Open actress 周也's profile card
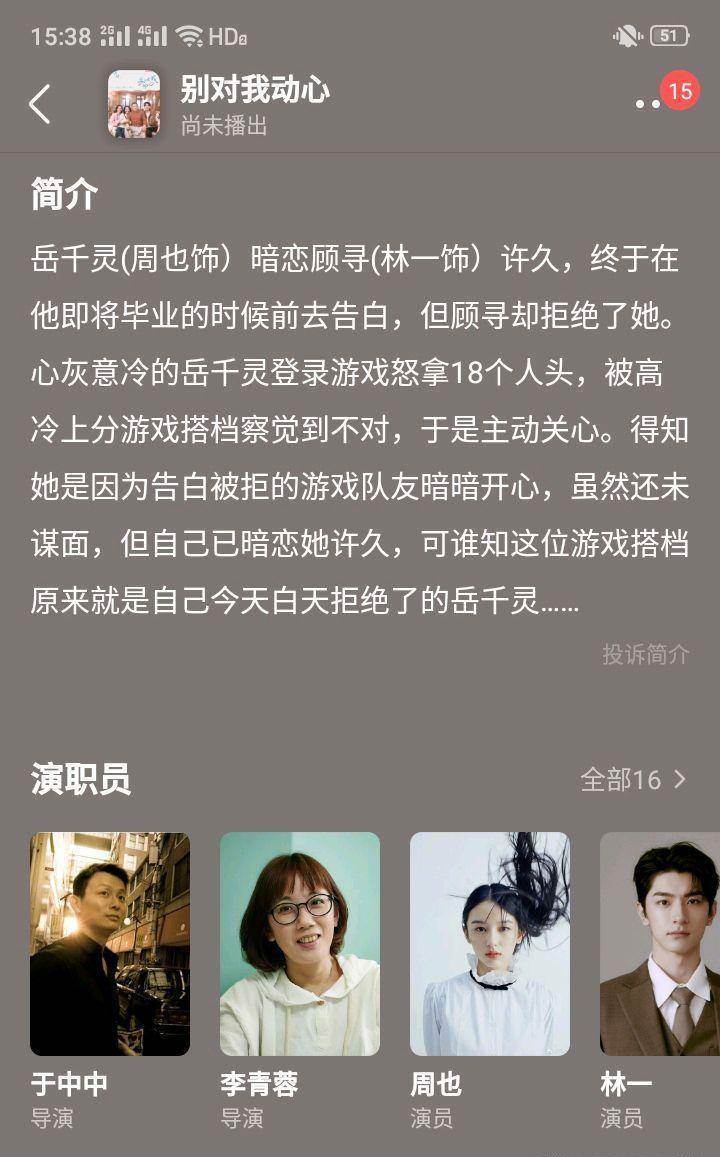The height and width of the screenshot is (1157, 720). [x=490, y=943]
